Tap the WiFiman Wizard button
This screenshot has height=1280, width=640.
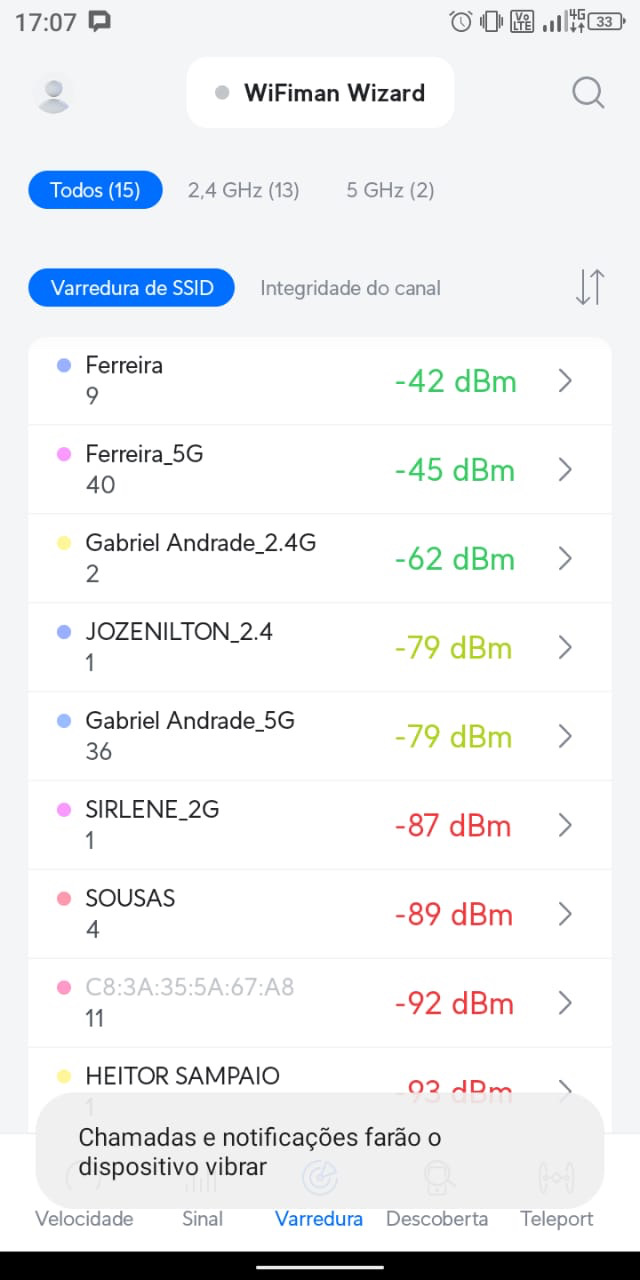point(320,93)
